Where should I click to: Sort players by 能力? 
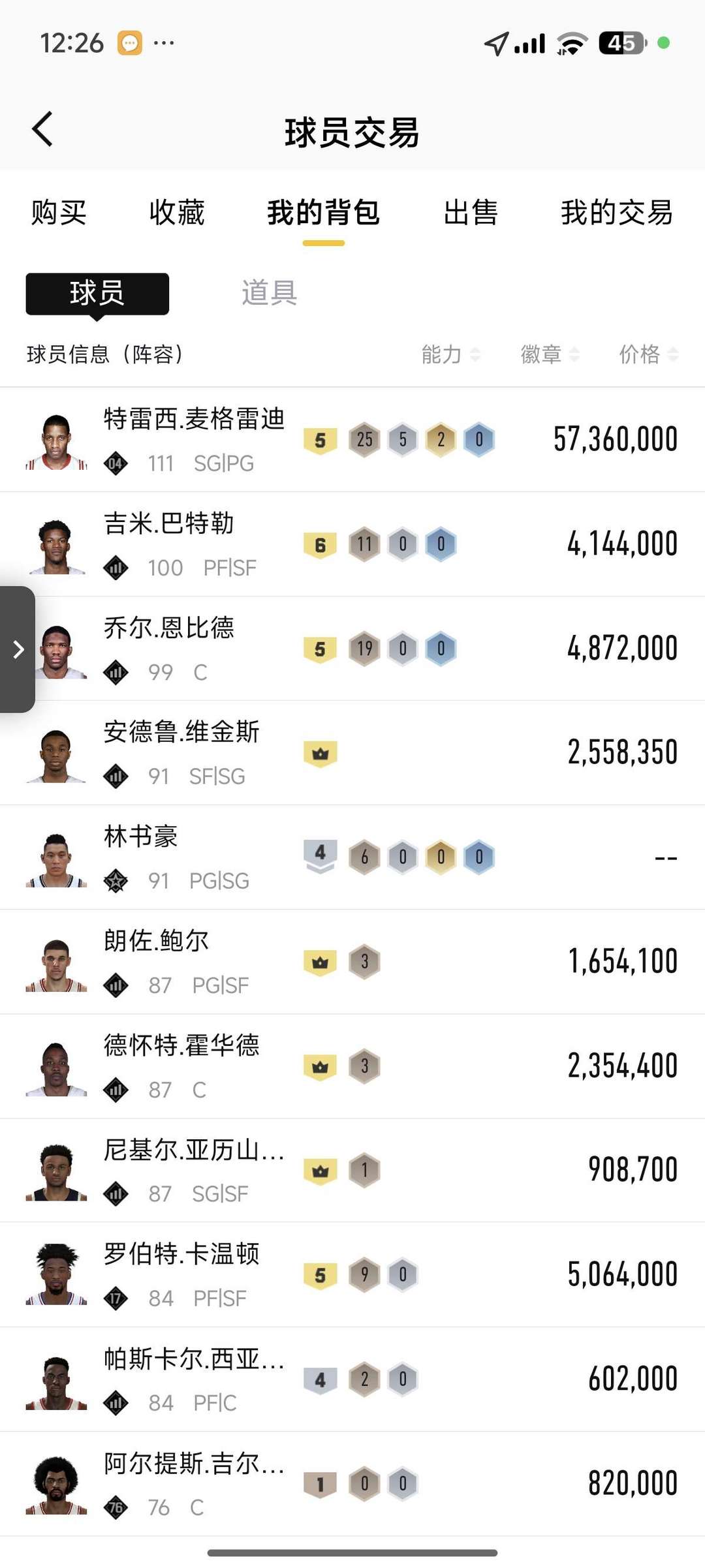[450, 354]
